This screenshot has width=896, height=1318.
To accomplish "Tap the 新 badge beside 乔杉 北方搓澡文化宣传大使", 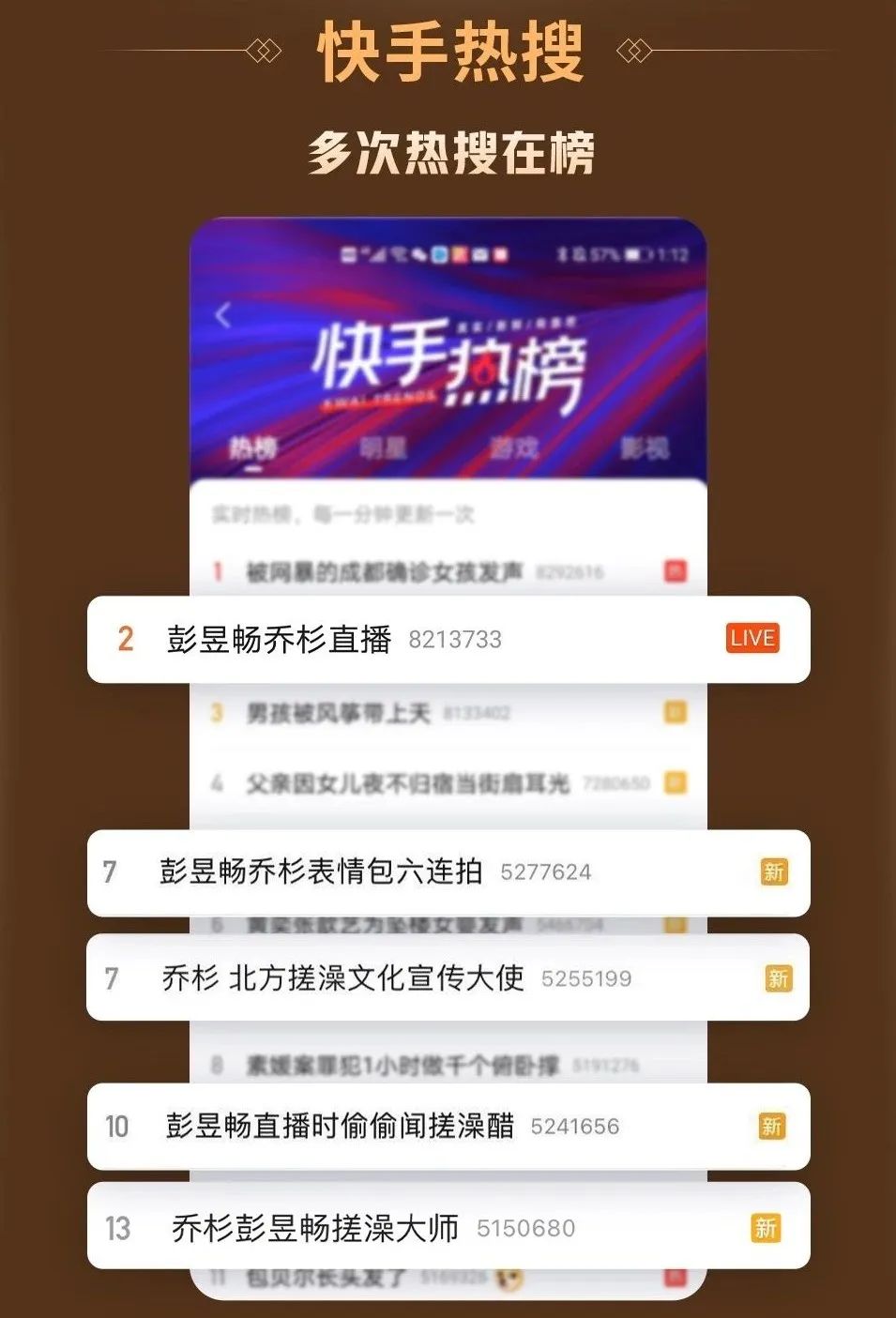I will point(777,977).
